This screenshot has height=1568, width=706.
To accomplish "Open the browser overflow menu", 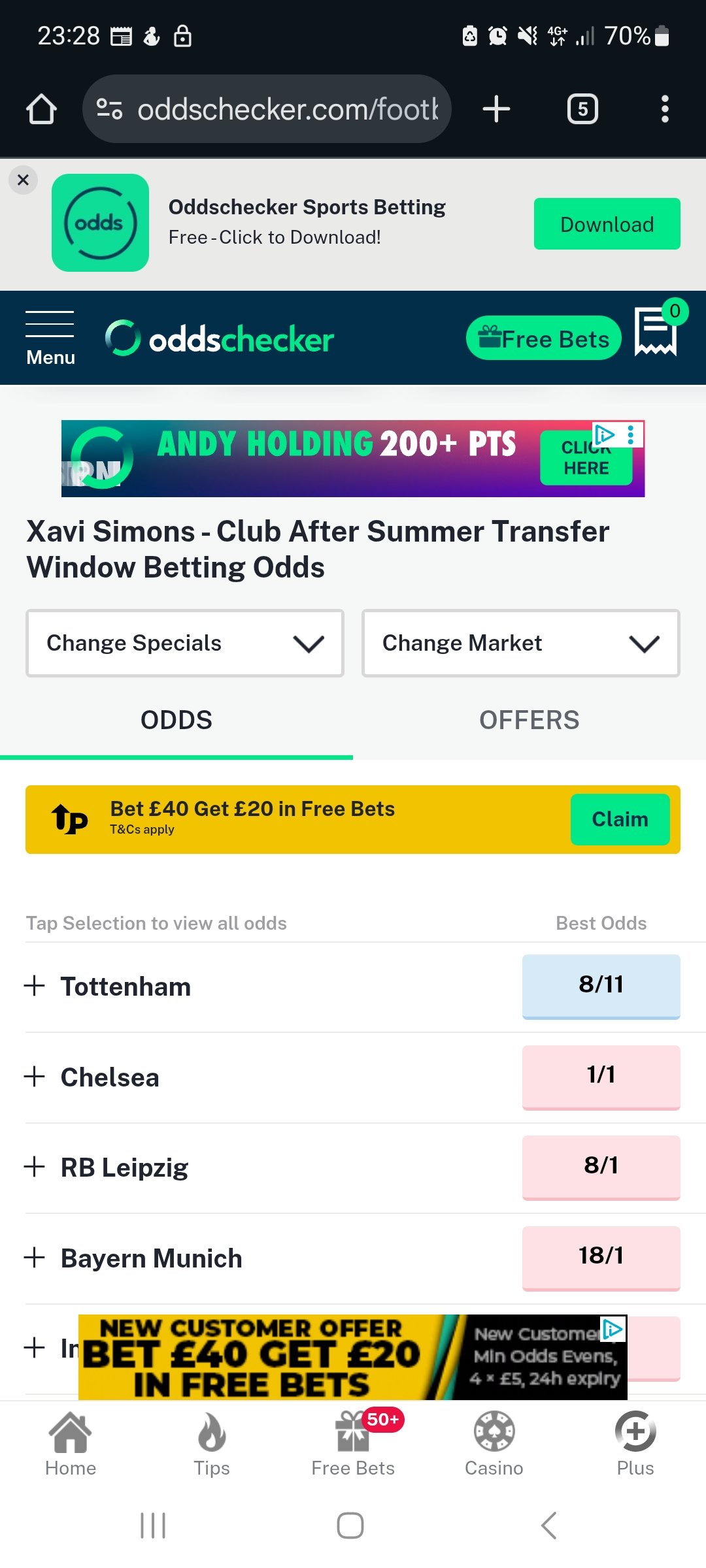I will point(665,109).
